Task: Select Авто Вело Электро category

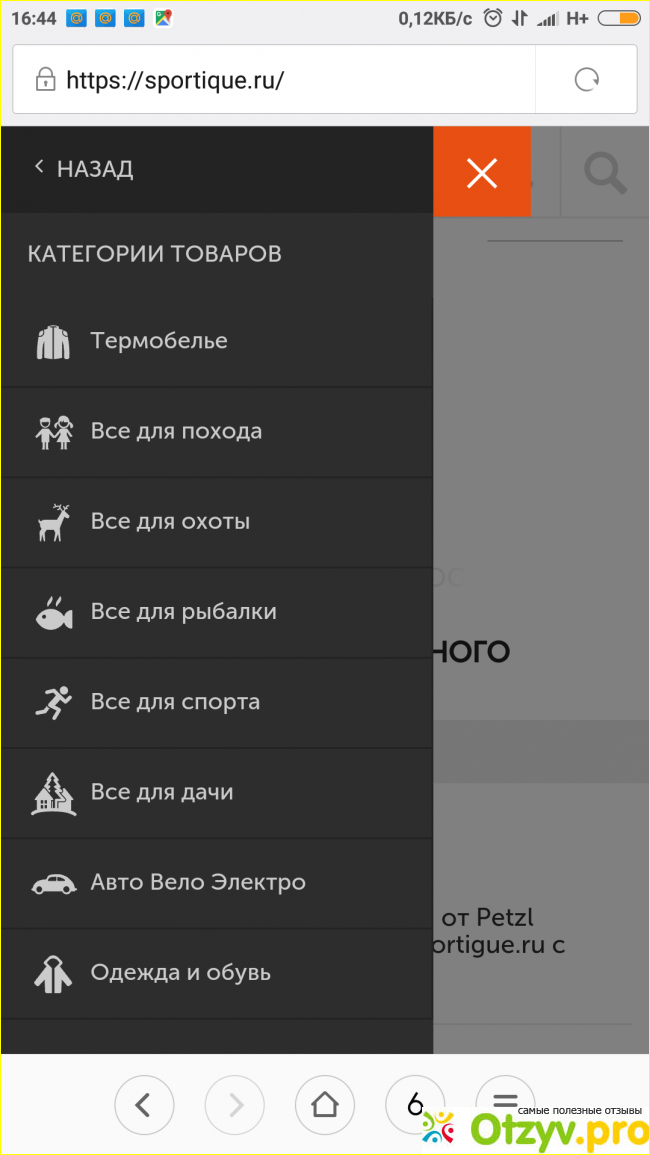Action: click(198, 883)
